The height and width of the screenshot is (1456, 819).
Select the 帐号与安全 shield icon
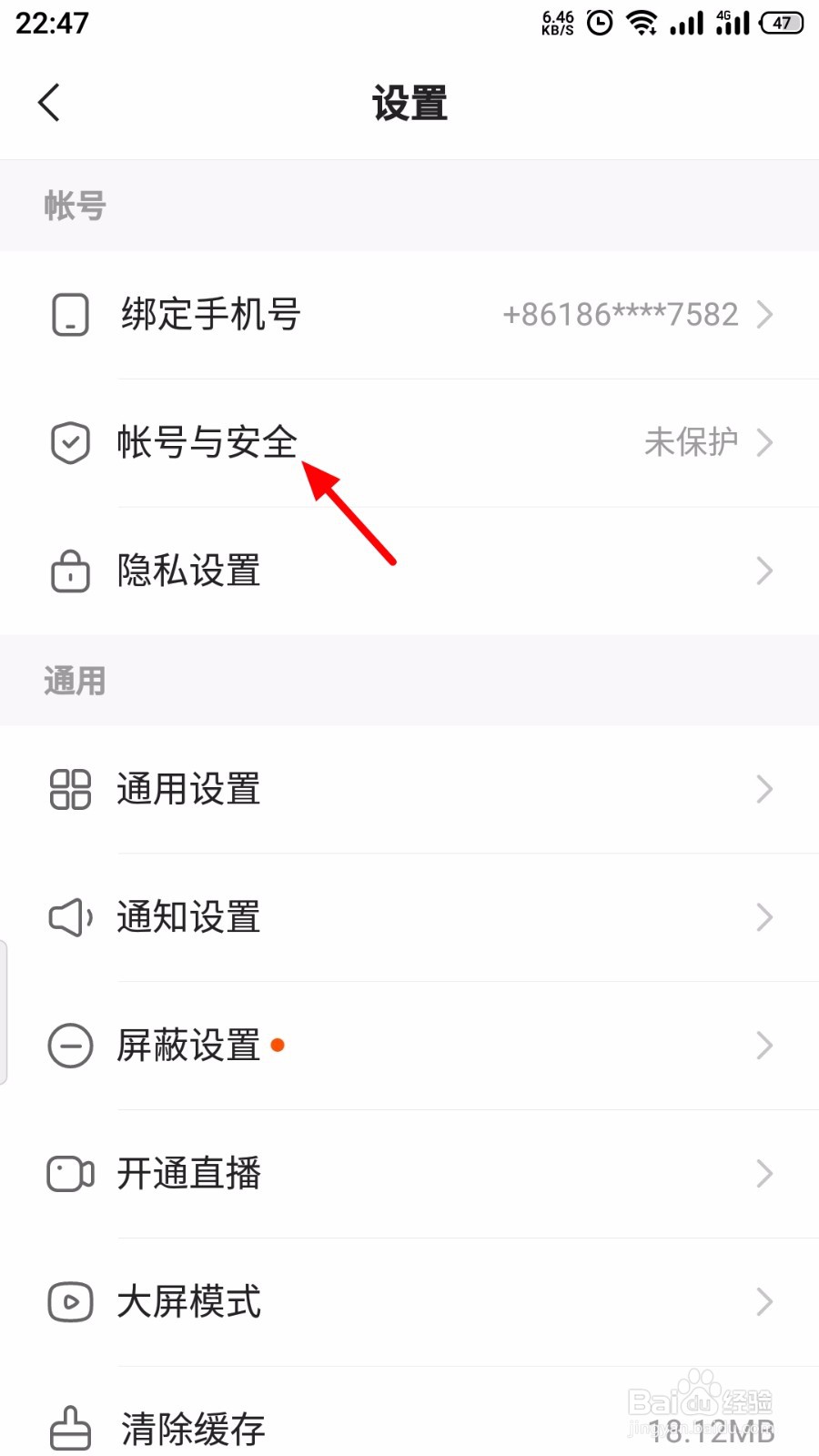tap(69, 443)
